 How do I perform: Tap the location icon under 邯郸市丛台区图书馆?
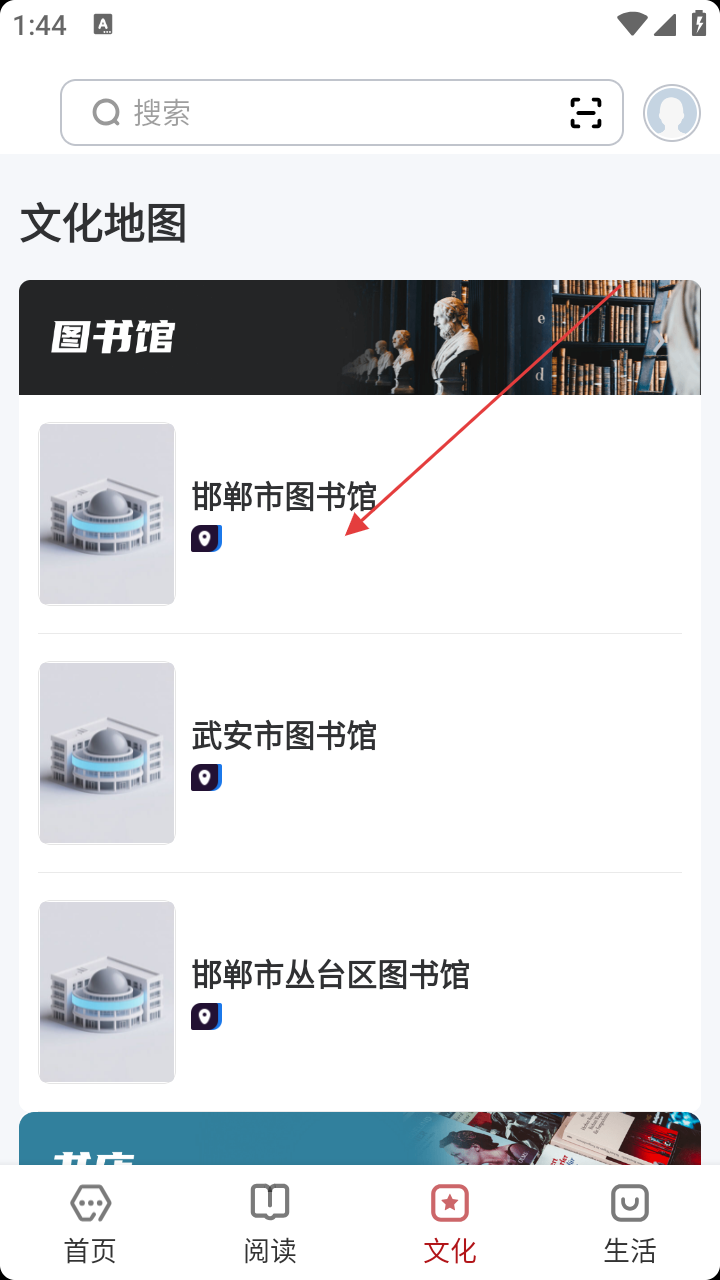tap(206, 1017)
